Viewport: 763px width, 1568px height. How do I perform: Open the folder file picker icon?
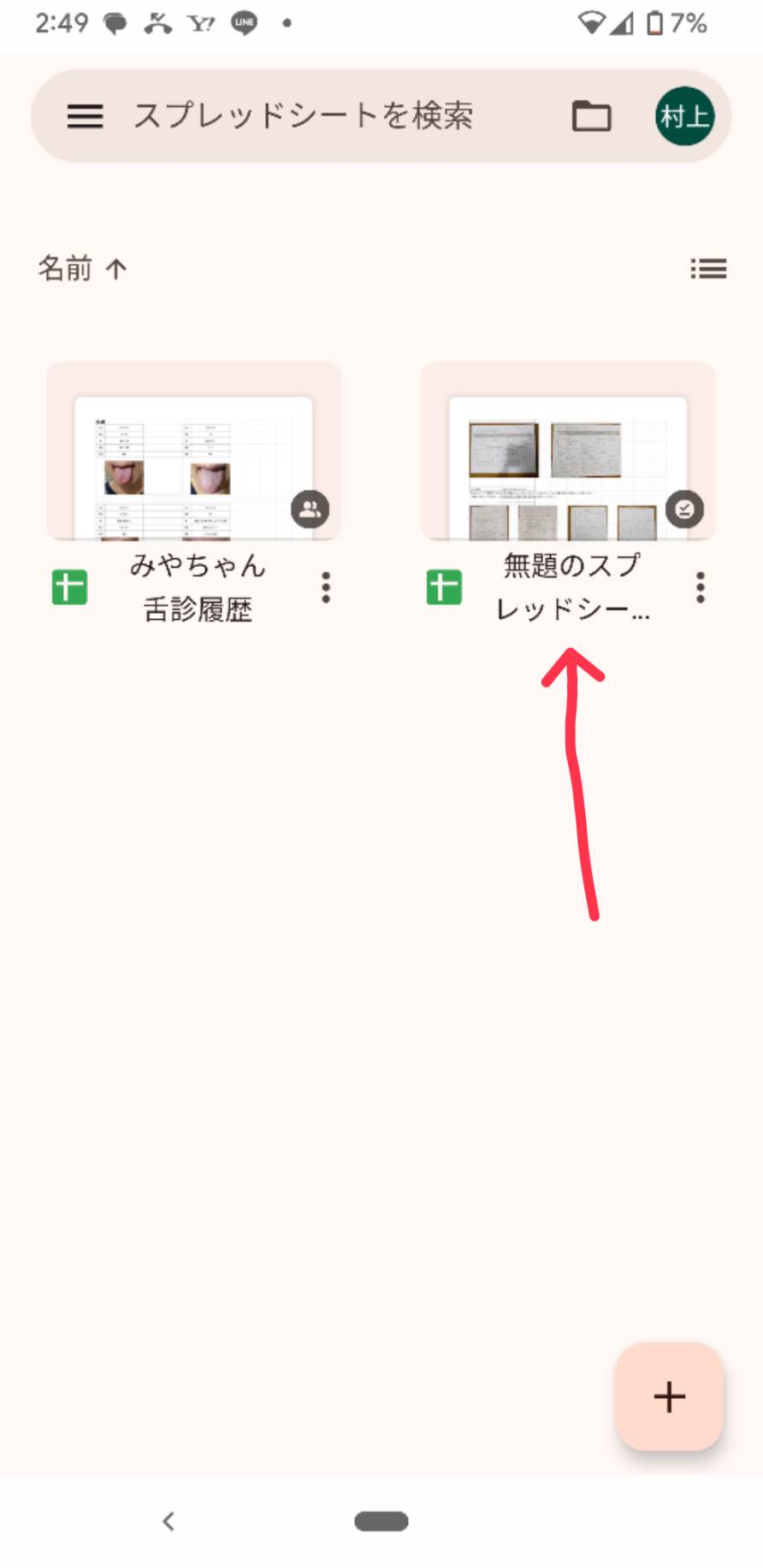point(591,116)
